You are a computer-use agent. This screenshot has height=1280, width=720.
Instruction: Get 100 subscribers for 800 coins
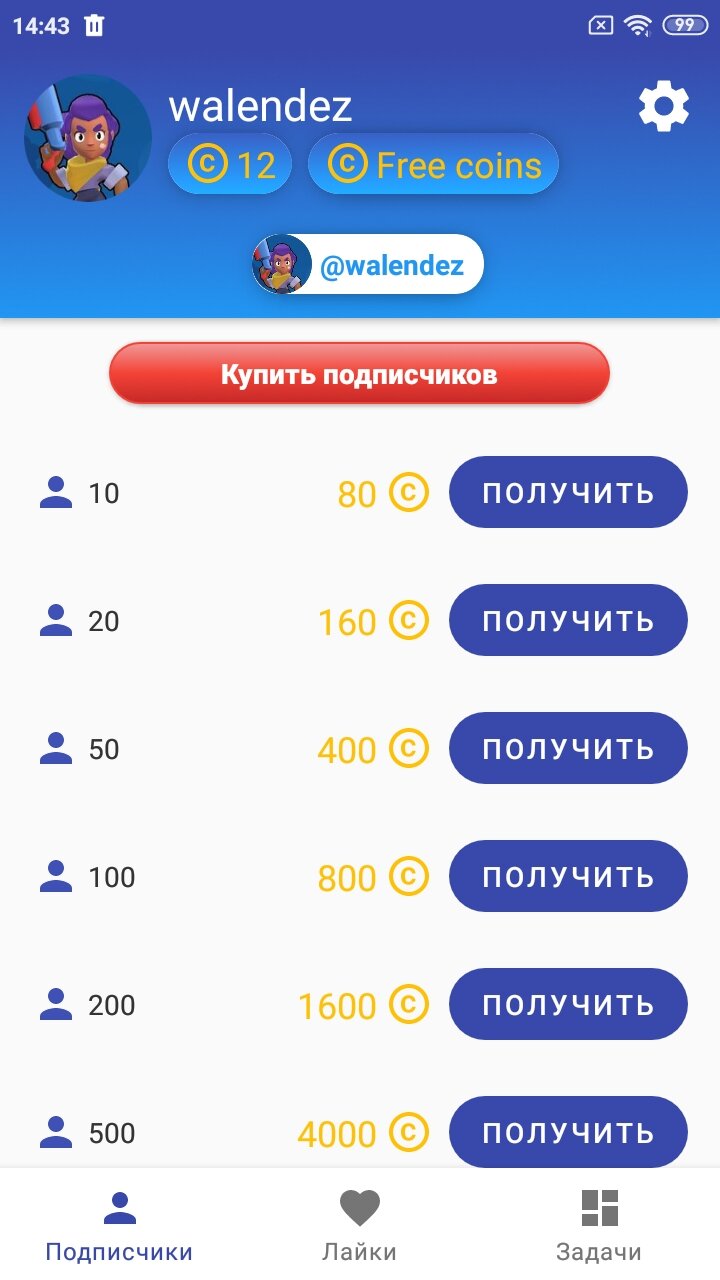pos(568,876)
